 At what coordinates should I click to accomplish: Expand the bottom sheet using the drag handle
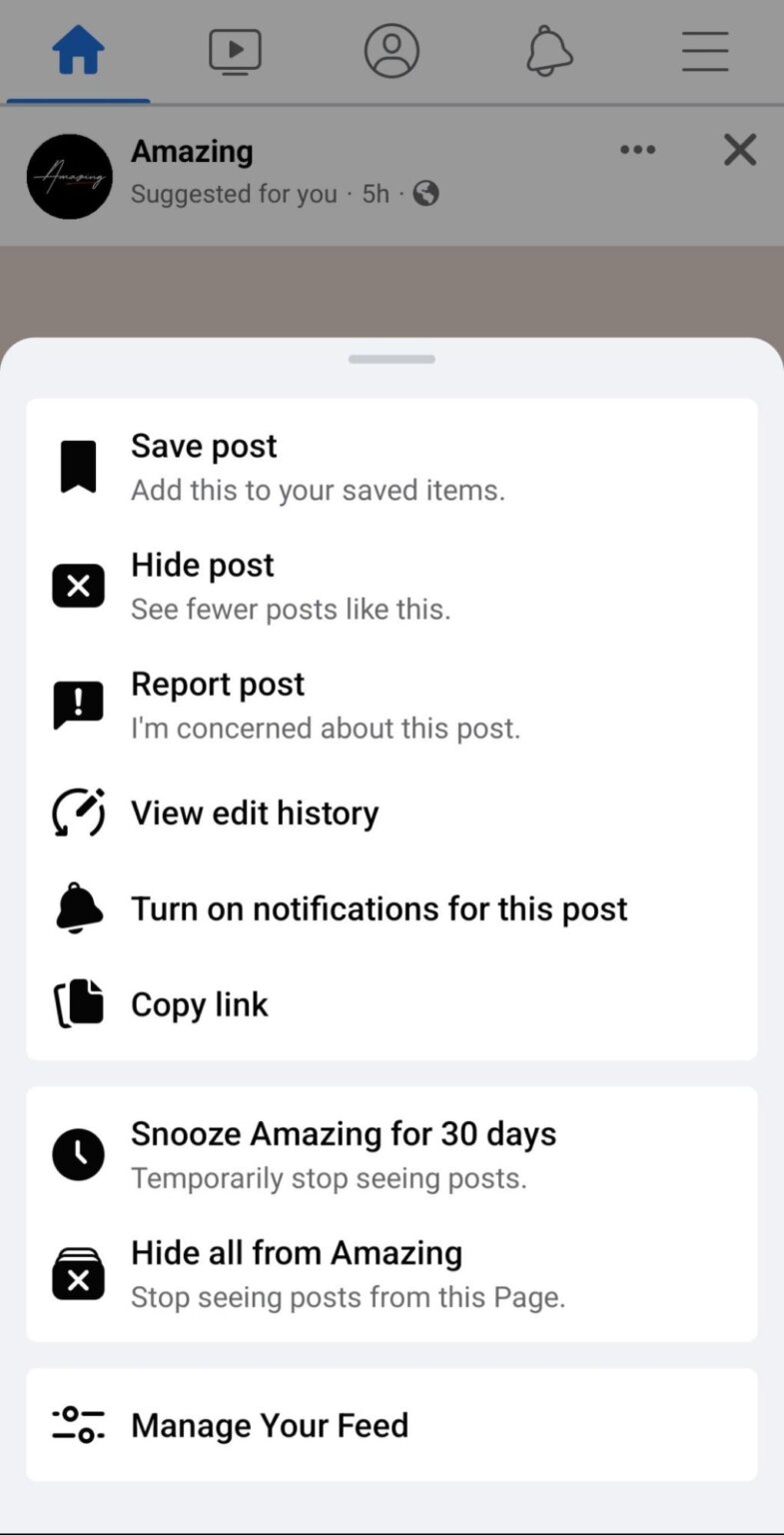[392, 358]
